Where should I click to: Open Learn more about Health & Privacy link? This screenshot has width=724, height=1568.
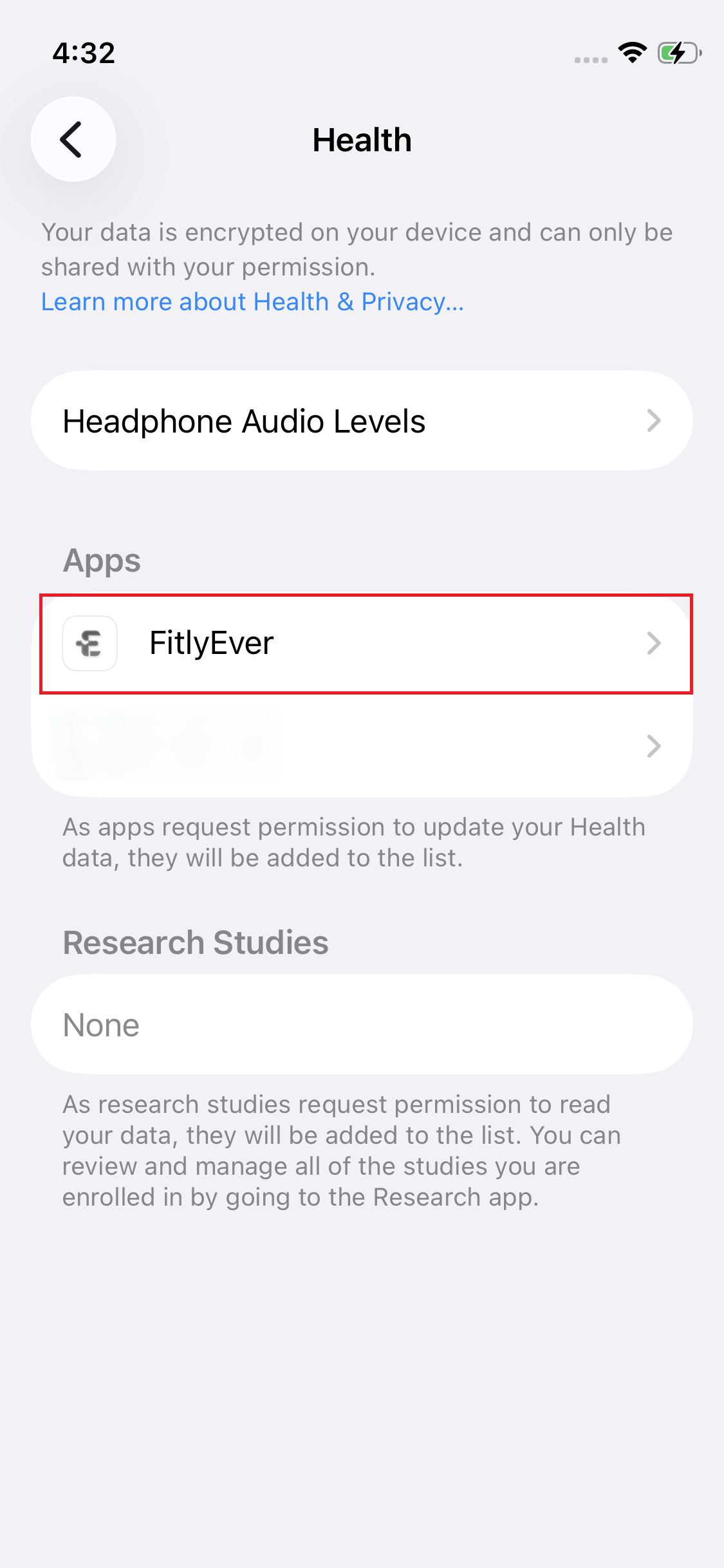pos(252,302)
